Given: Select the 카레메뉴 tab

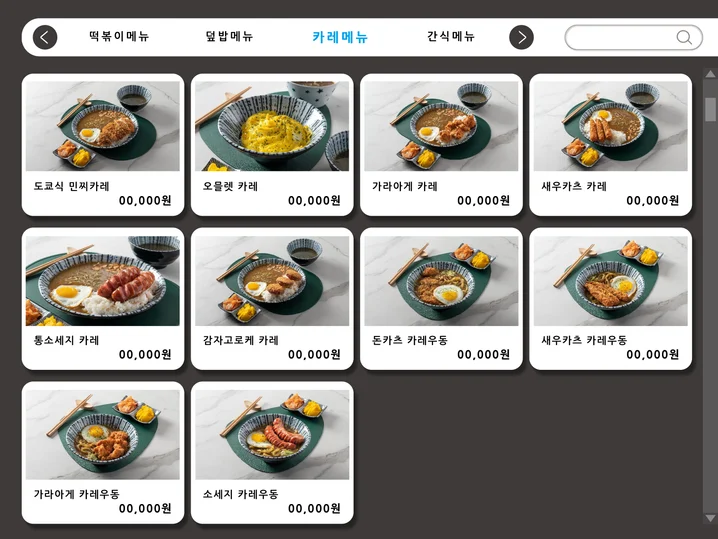Looking at the screenshot, I should tap(340, 37).
